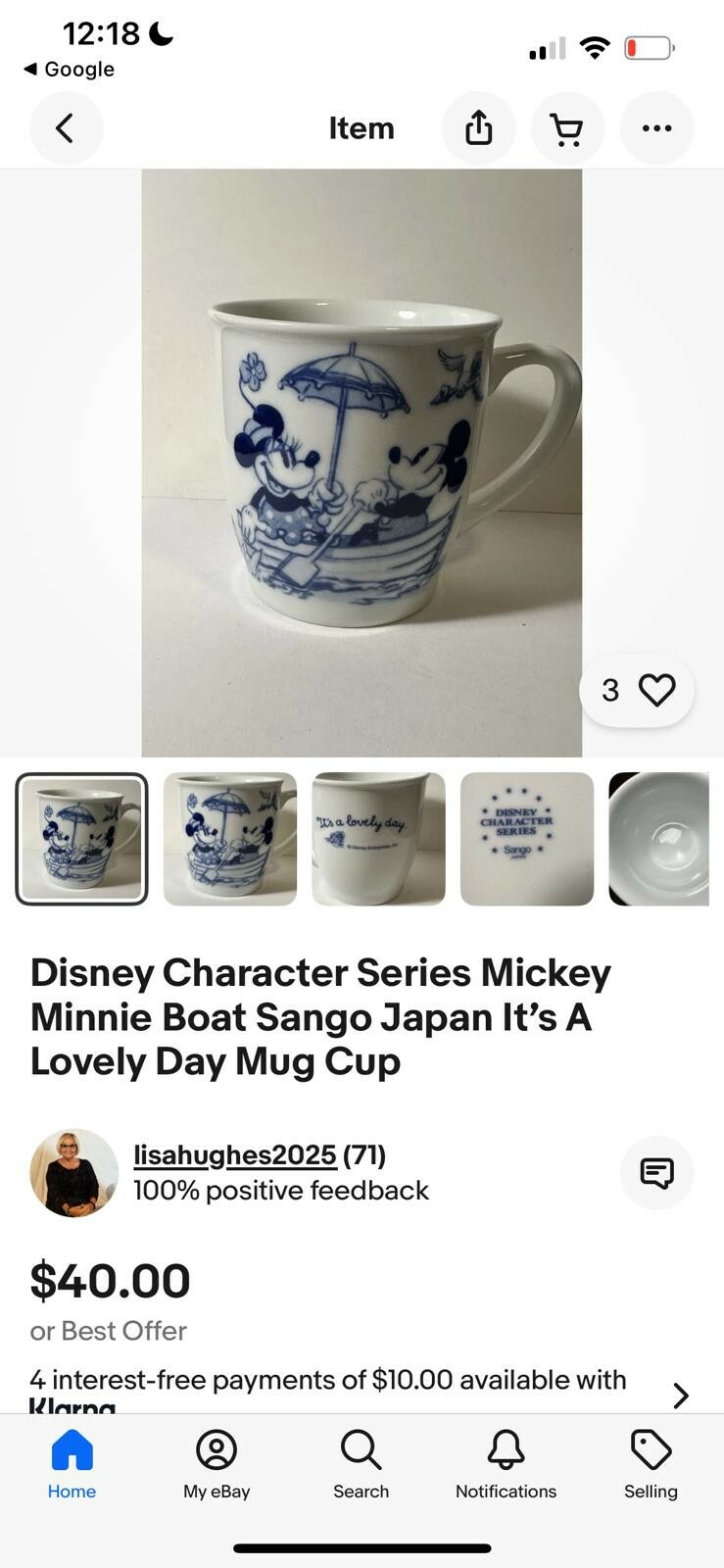The height and width of the screenshot is (1568, 724).
Task: Message the seller via chat icon
Action: (656, 1173)
